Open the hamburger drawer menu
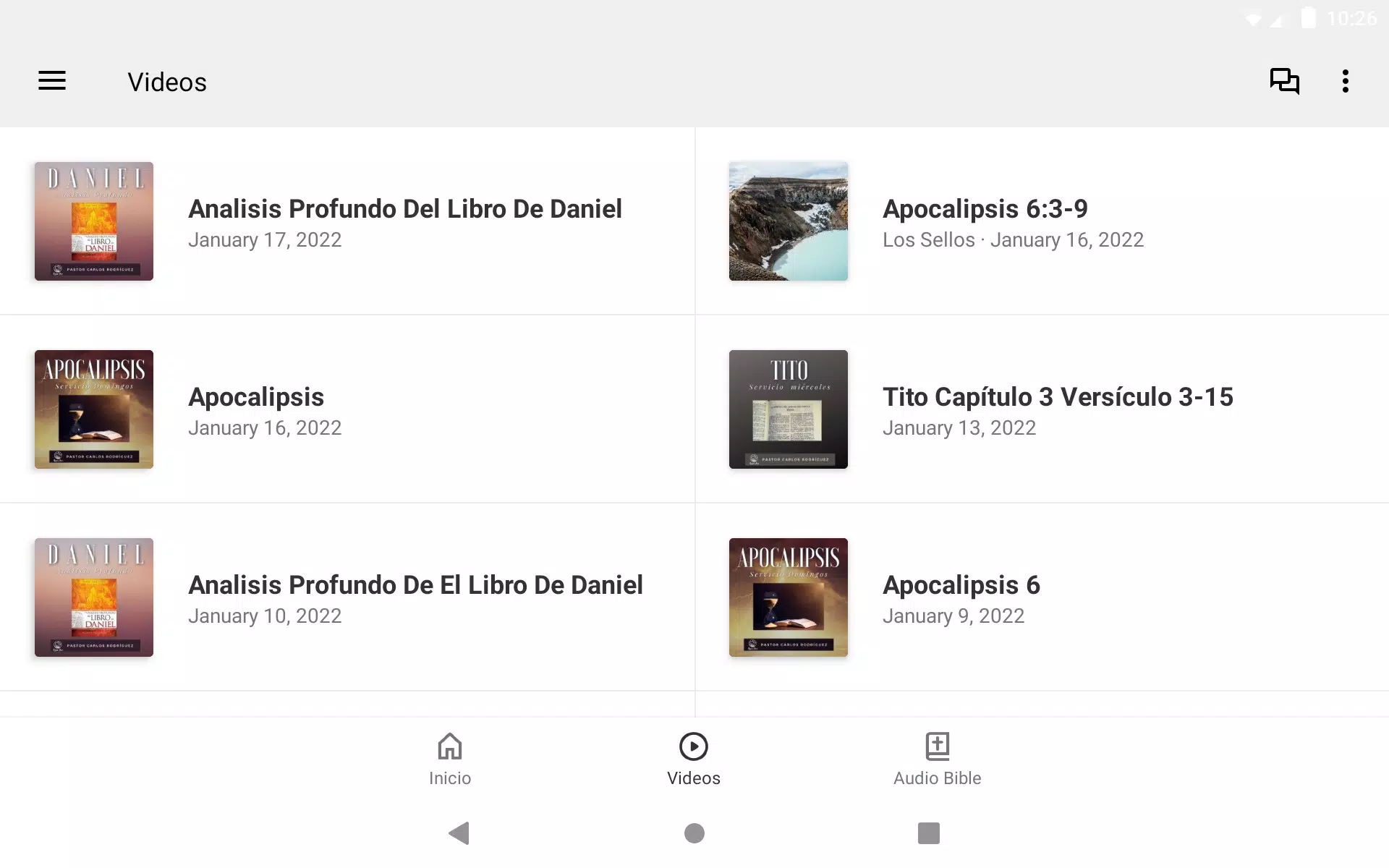1389x868 pixels. [52, 81]
